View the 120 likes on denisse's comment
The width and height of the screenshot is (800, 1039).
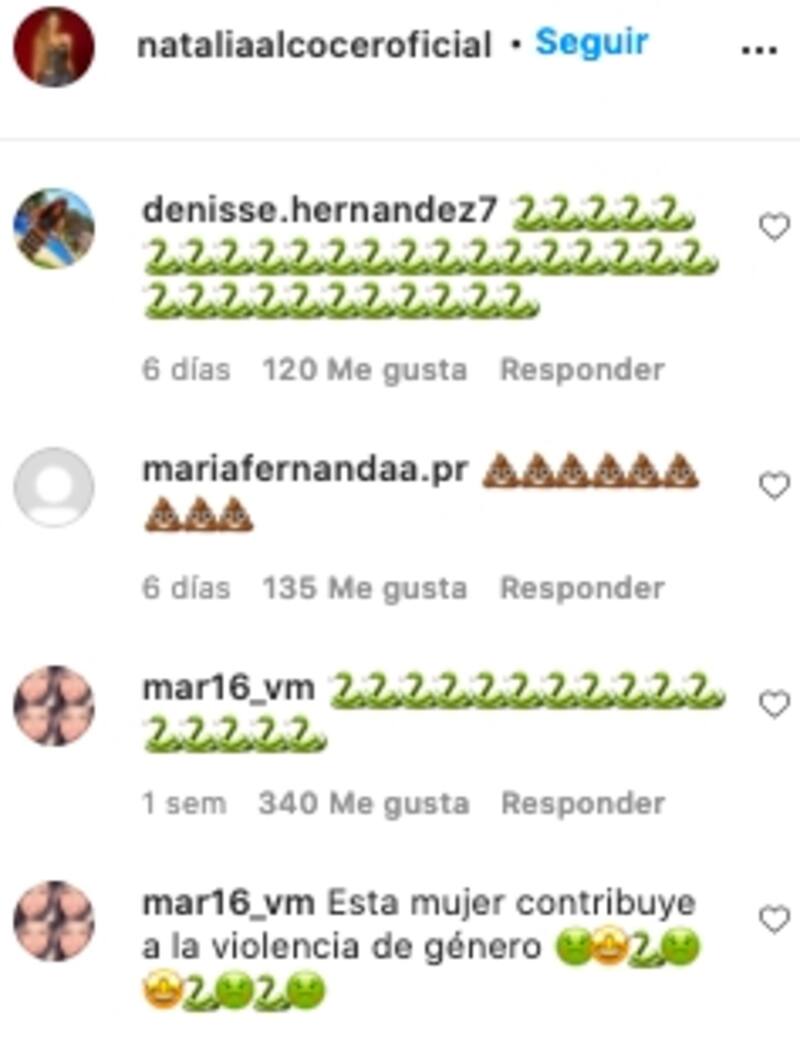click(x=364, y=370)
